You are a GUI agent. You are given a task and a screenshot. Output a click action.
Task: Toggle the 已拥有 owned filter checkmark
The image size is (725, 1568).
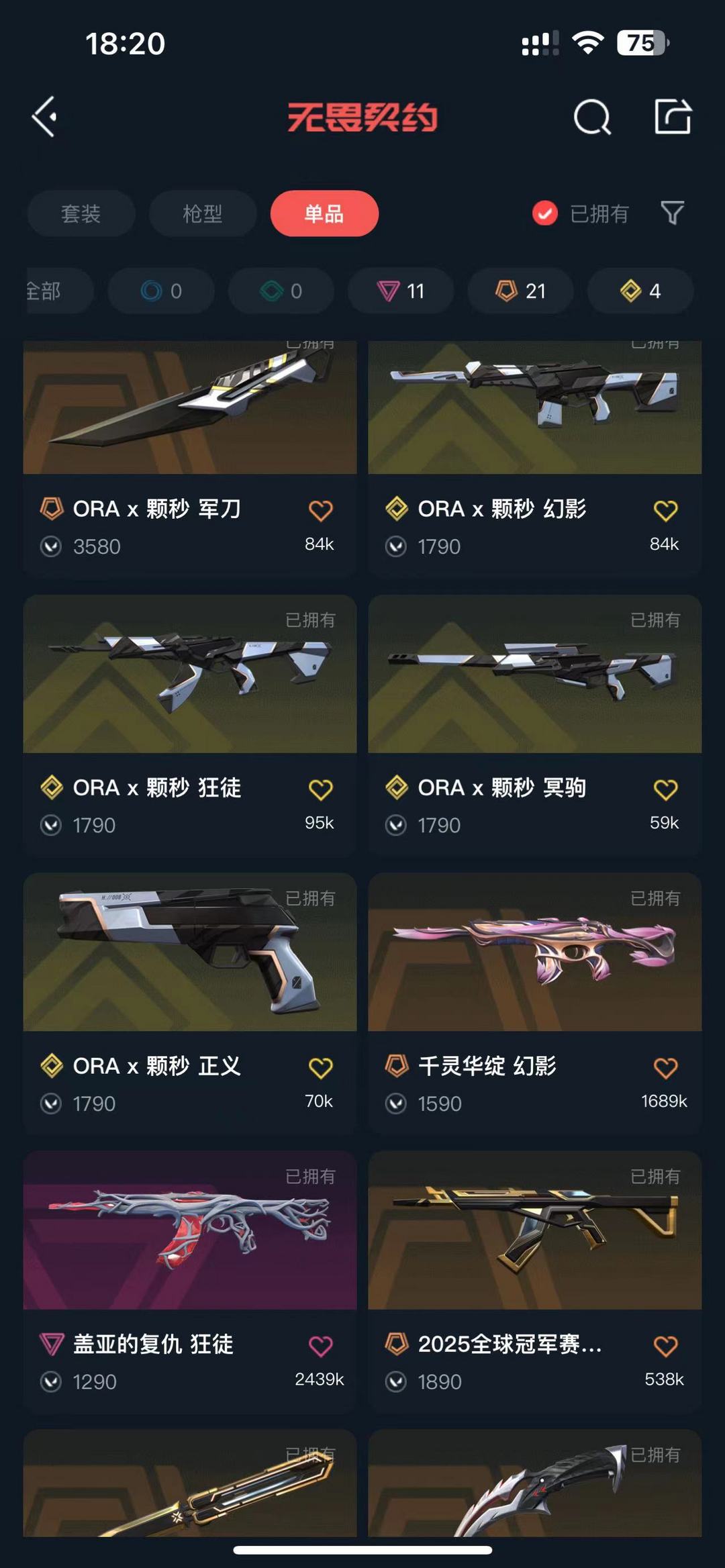coord(544,213)
